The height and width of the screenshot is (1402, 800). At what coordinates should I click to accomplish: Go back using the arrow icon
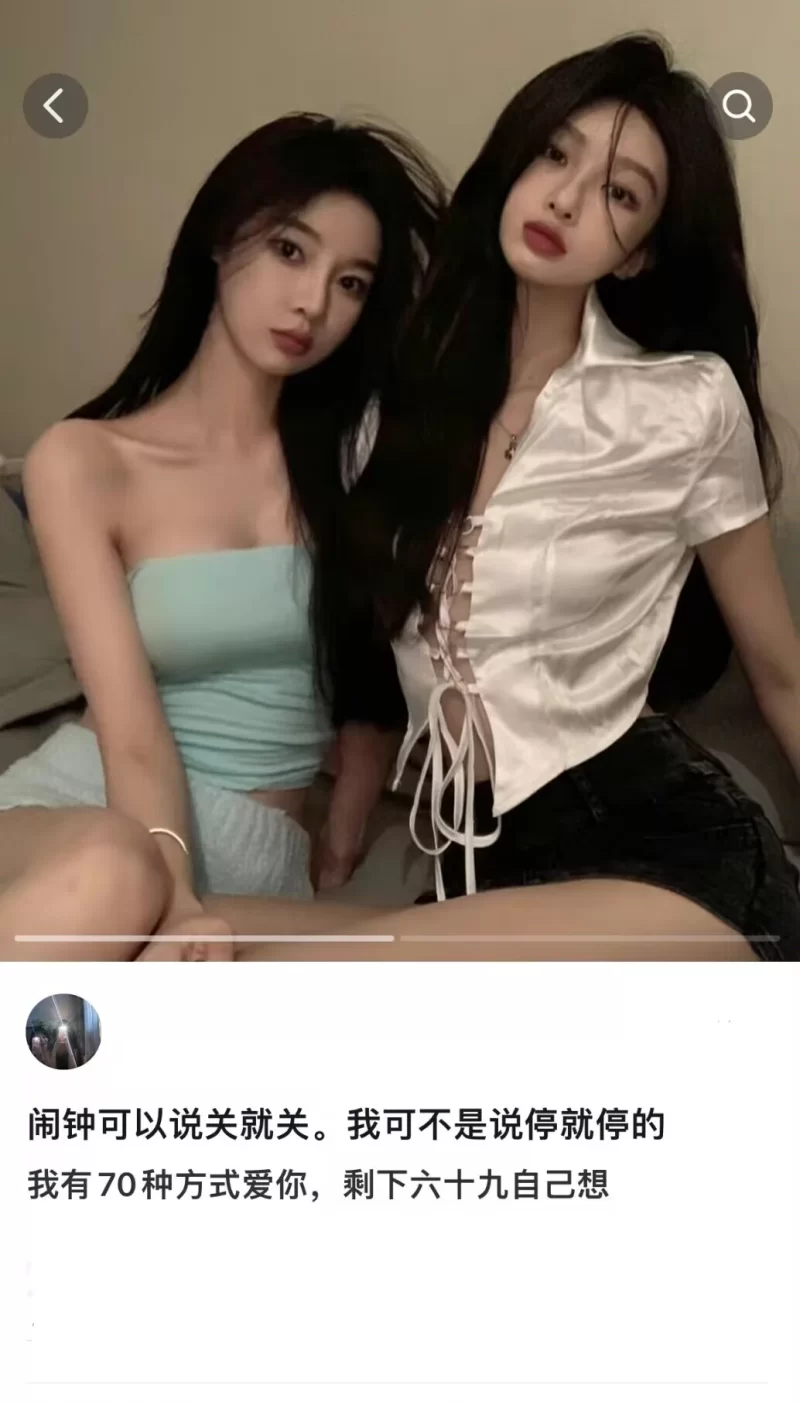coord(55,105)
